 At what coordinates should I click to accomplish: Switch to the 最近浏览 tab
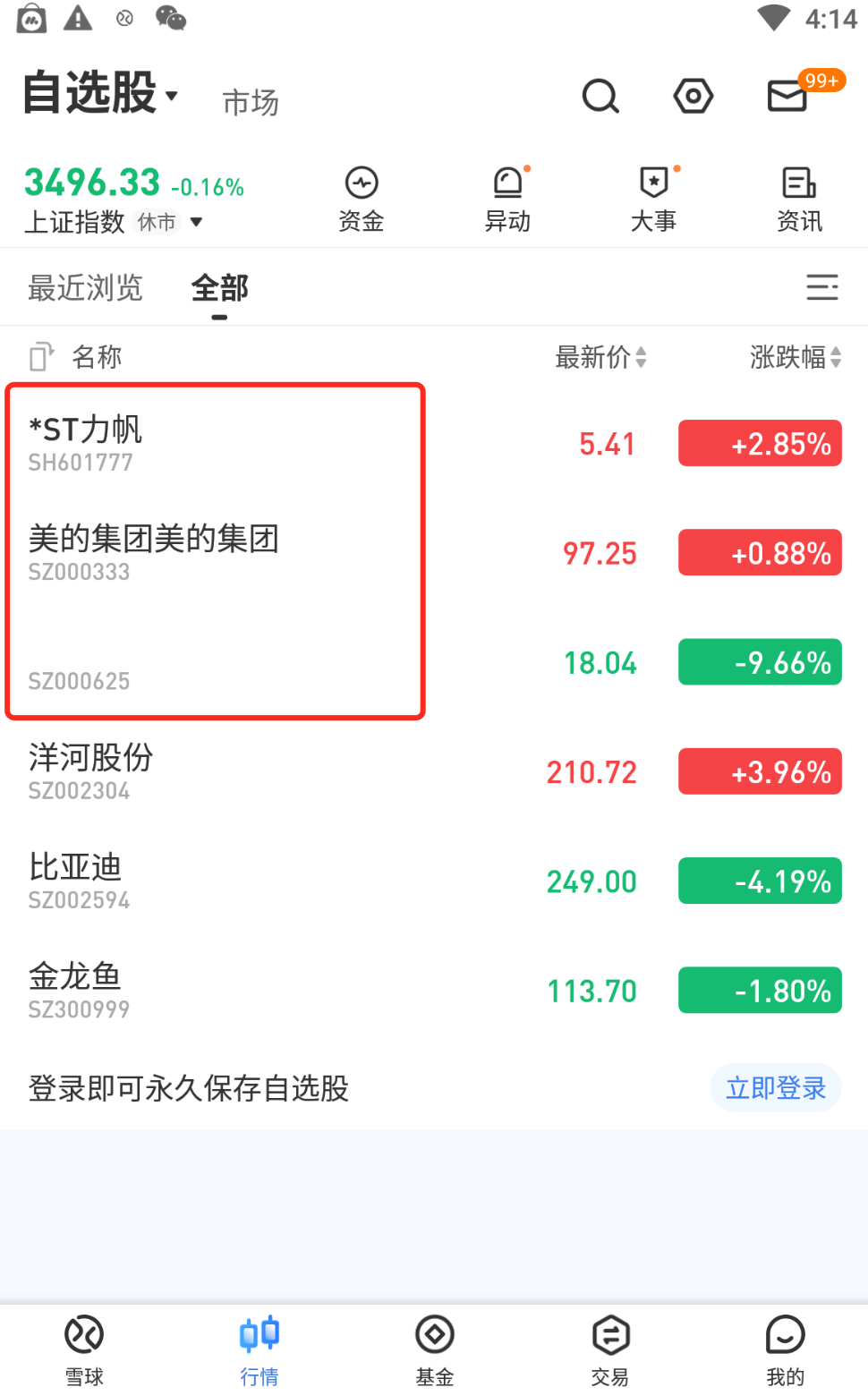[86, 288]
